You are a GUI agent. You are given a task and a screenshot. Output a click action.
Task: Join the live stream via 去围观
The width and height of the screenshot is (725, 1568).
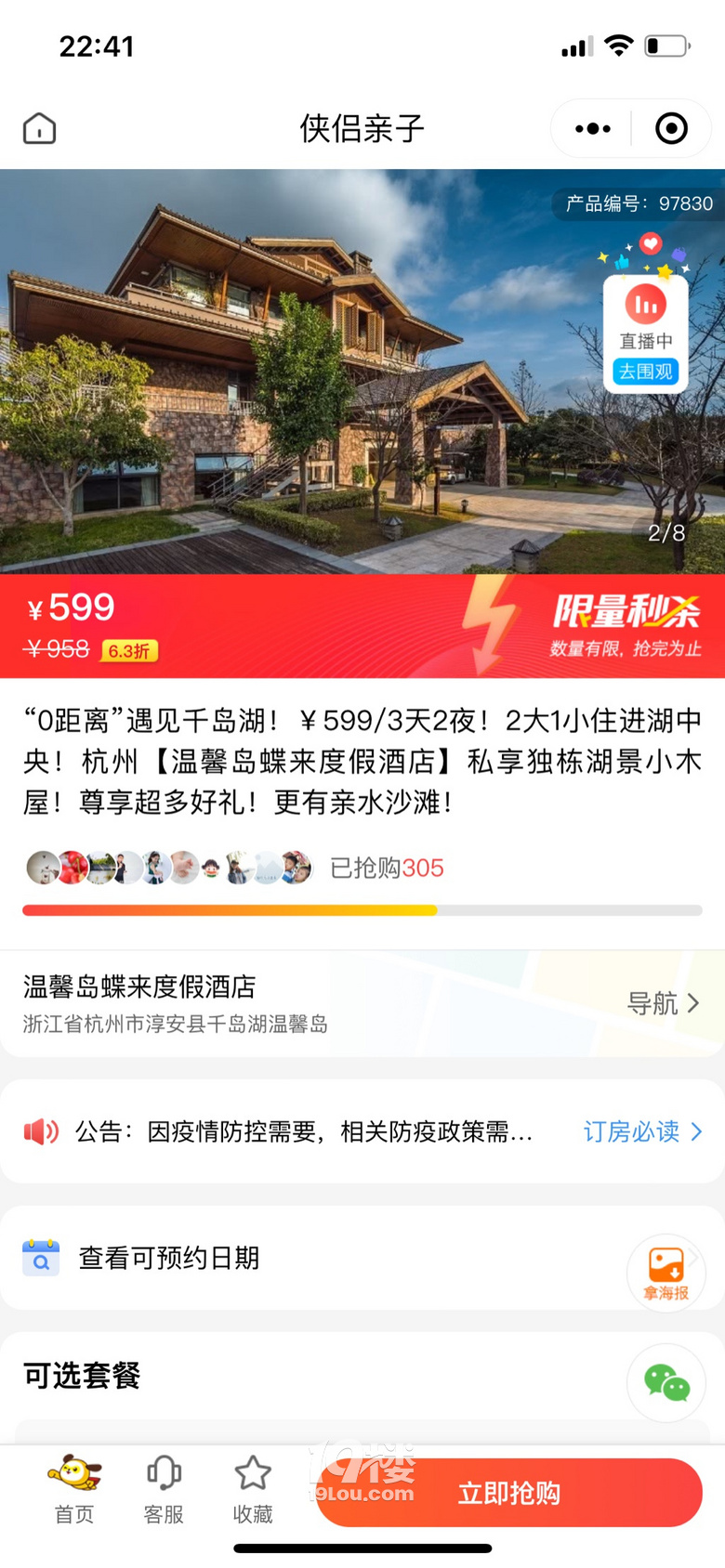[646, 372]
